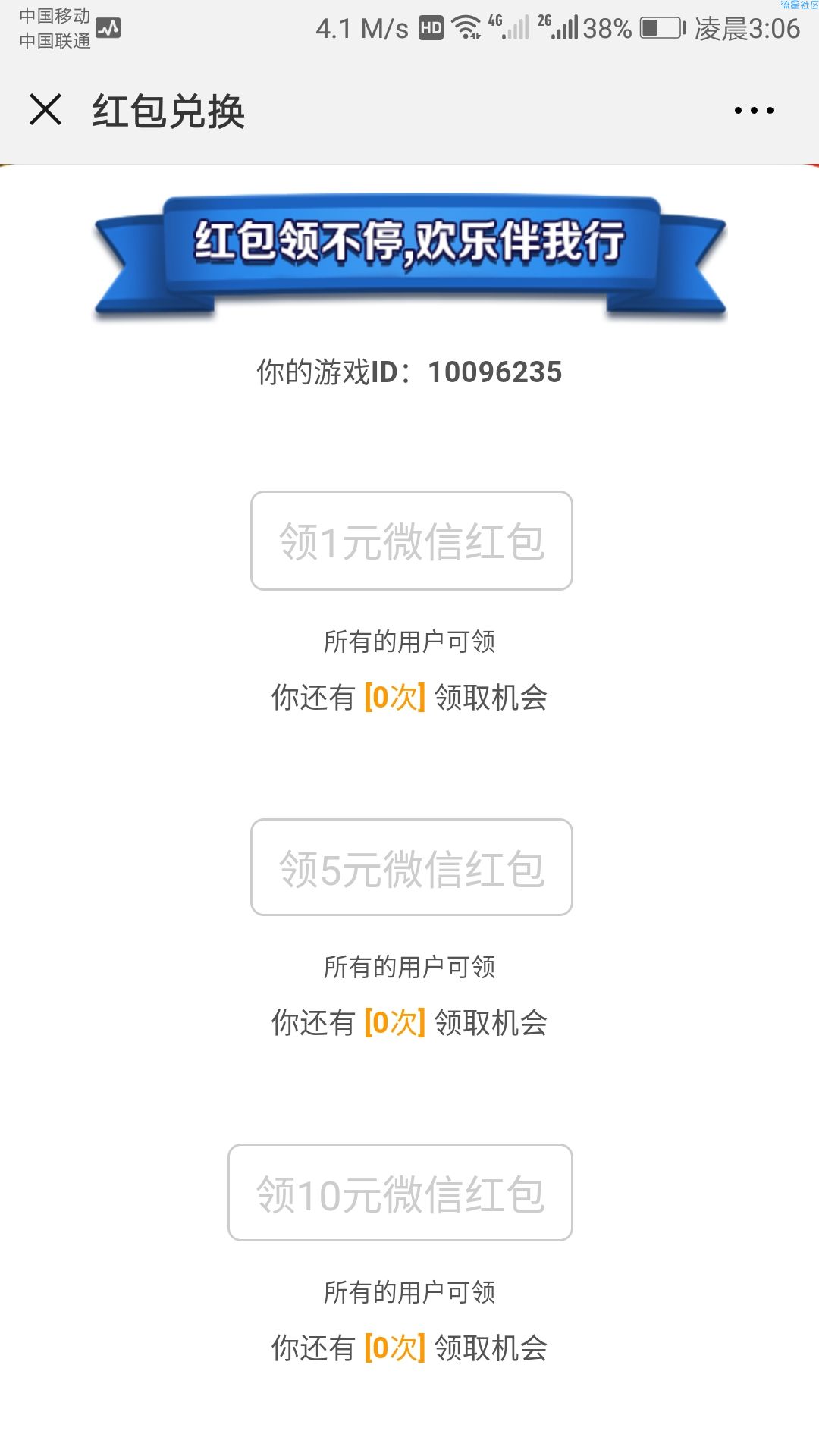Select the 领10元微信红包 button
Screen dimensions: 819x1456
point(400,1192)
